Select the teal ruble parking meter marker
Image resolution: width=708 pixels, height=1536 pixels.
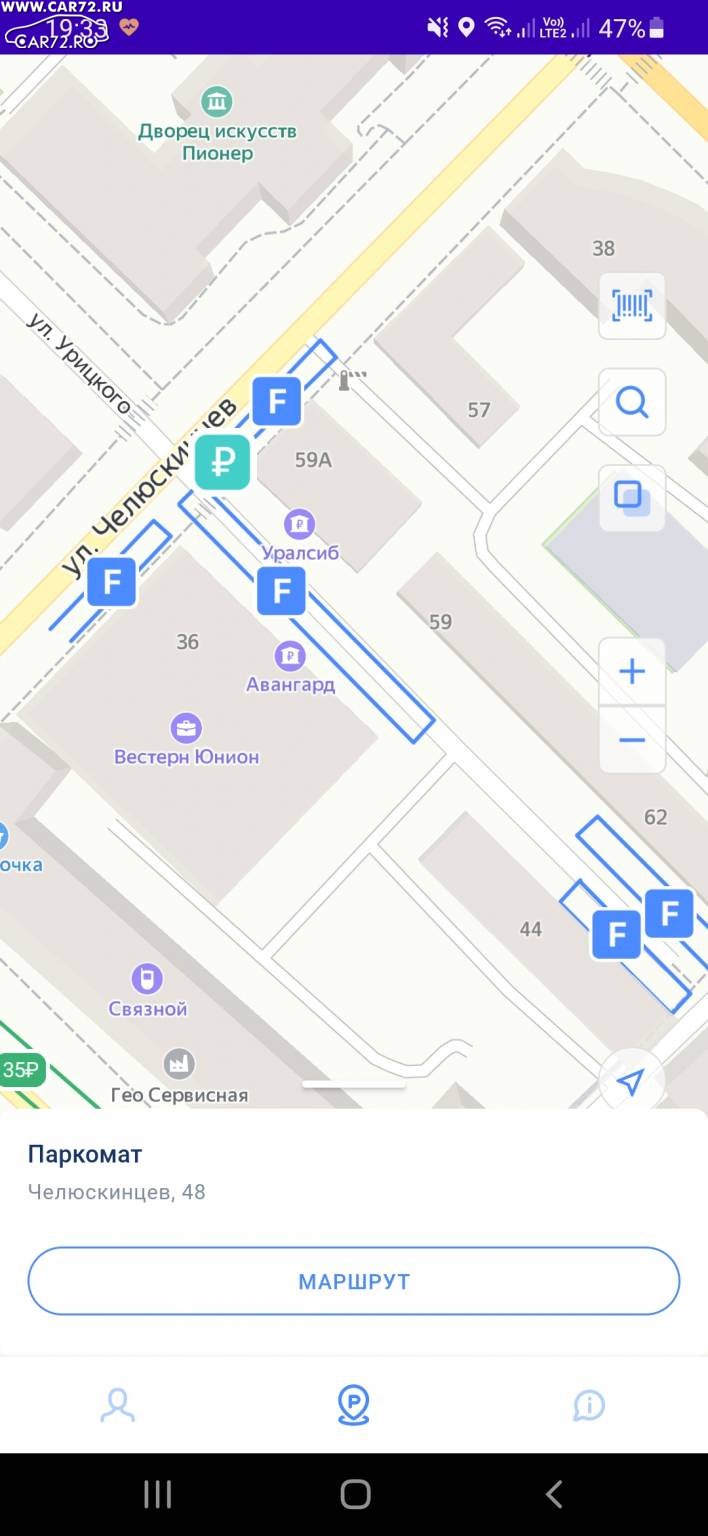223,463
